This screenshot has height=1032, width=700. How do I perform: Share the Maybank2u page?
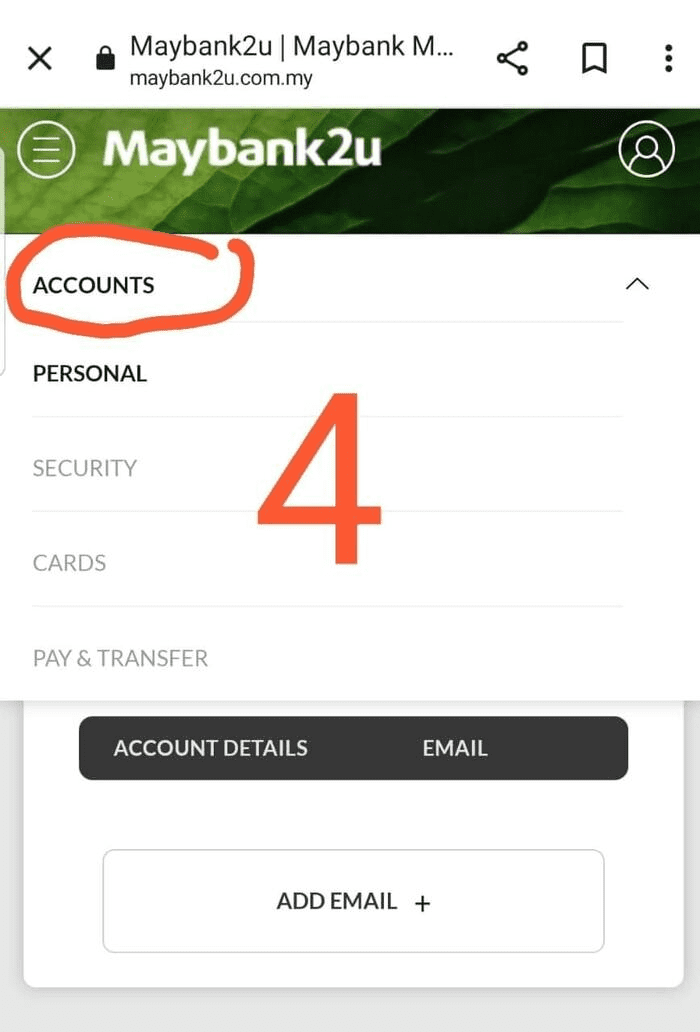click(512, 59)
